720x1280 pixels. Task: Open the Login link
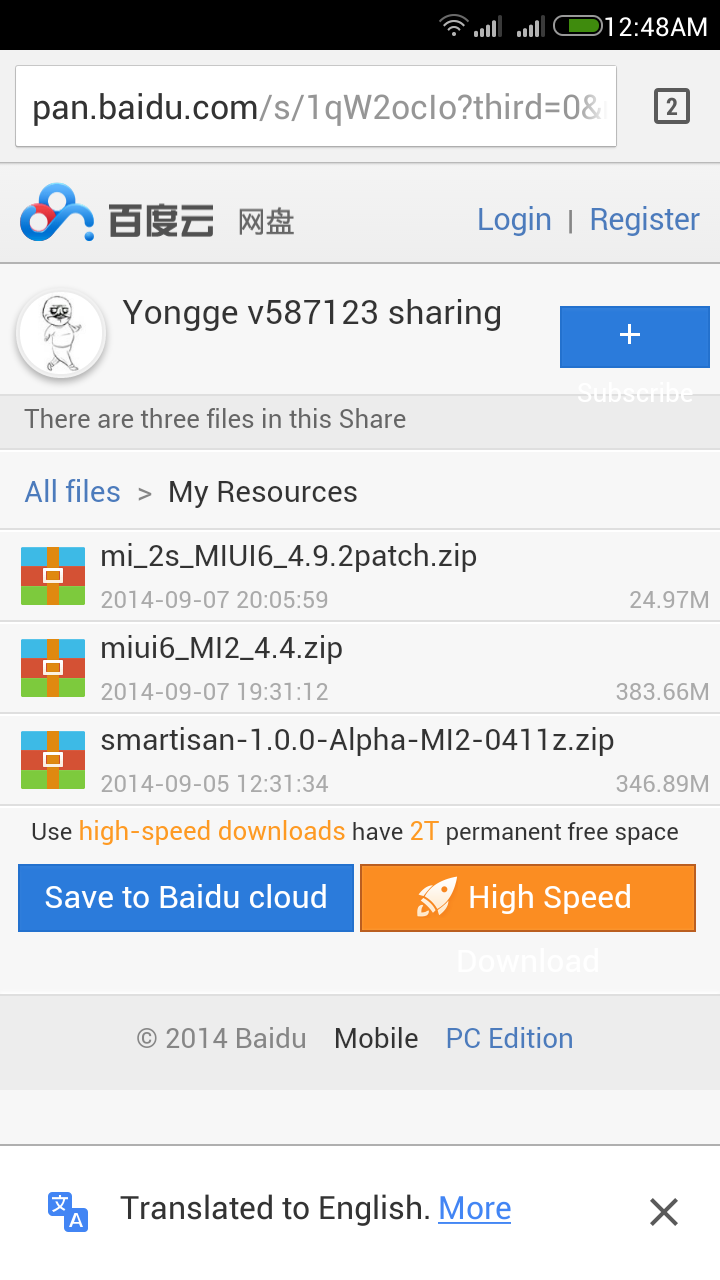[x=514, y=219]
